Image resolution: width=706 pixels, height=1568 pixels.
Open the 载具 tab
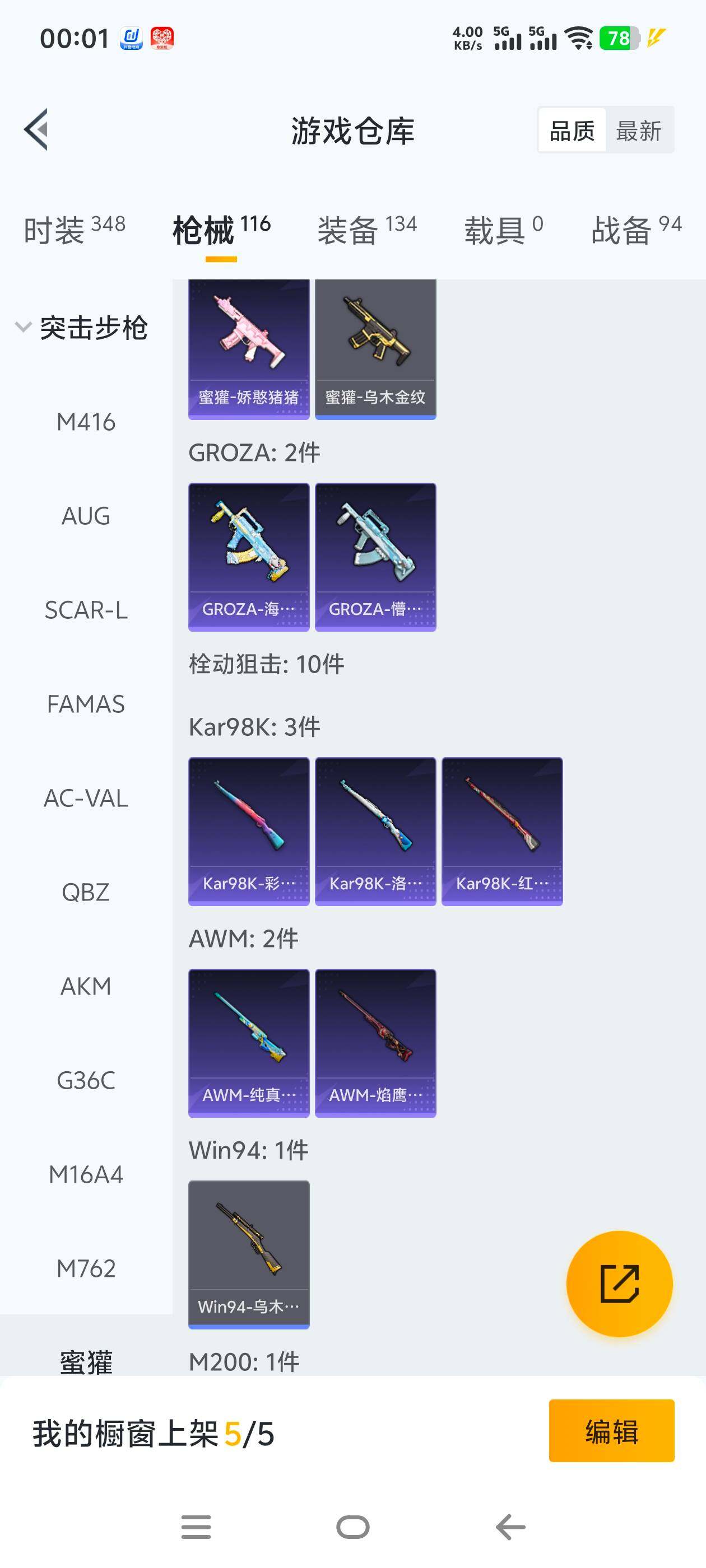pyautogui.click(x=503, y=230)
